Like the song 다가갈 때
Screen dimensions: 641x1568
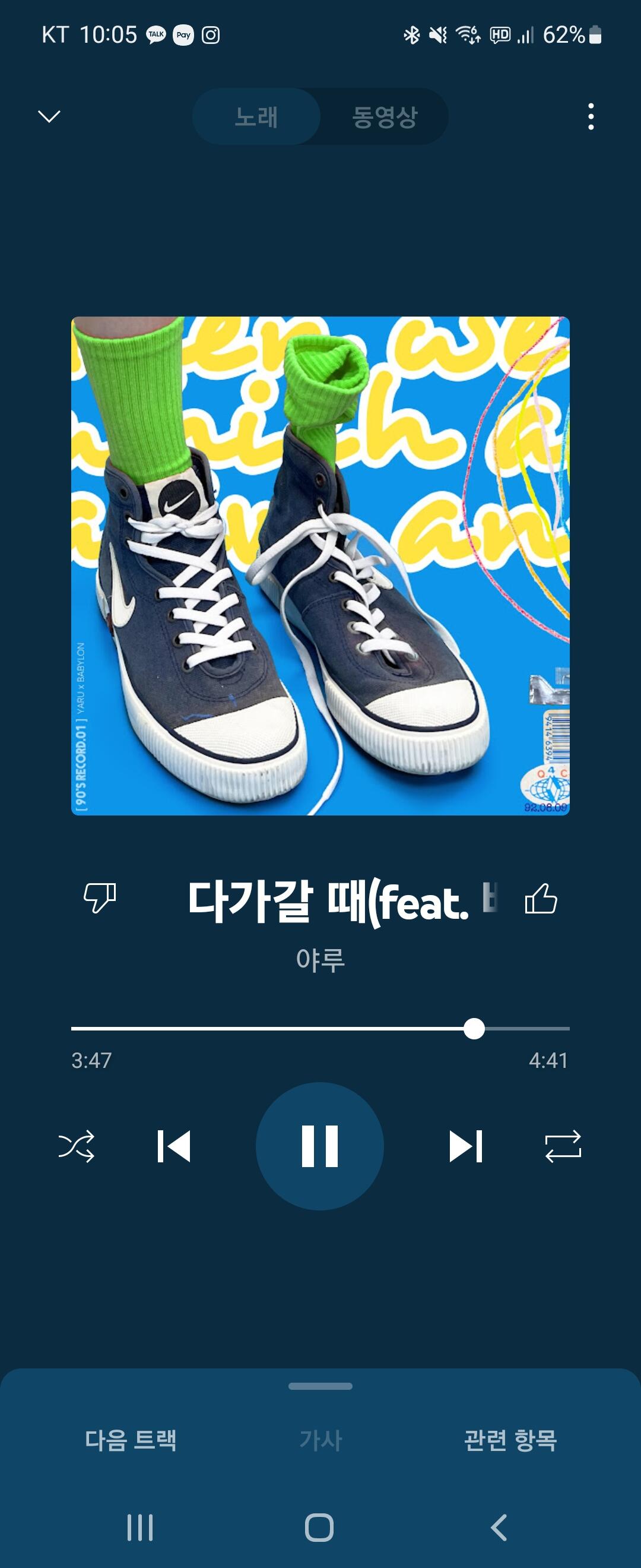pos(540,899)
